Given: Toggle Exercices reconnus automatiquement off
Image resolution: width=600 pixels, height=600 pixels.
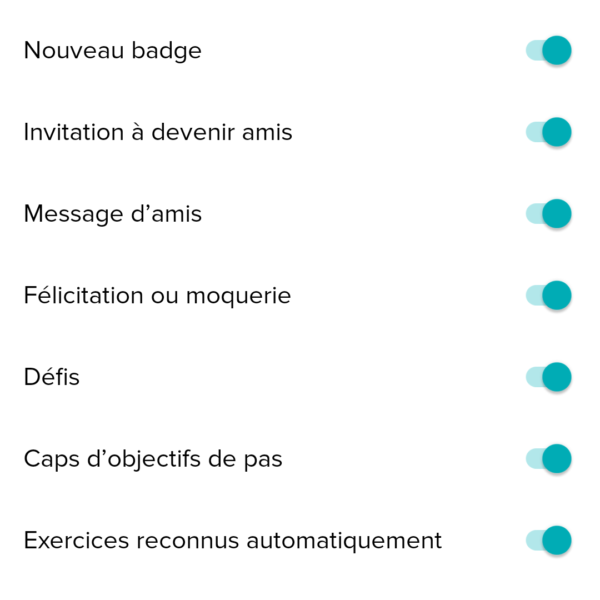Looking at the screenshot, I should (549, 541).
